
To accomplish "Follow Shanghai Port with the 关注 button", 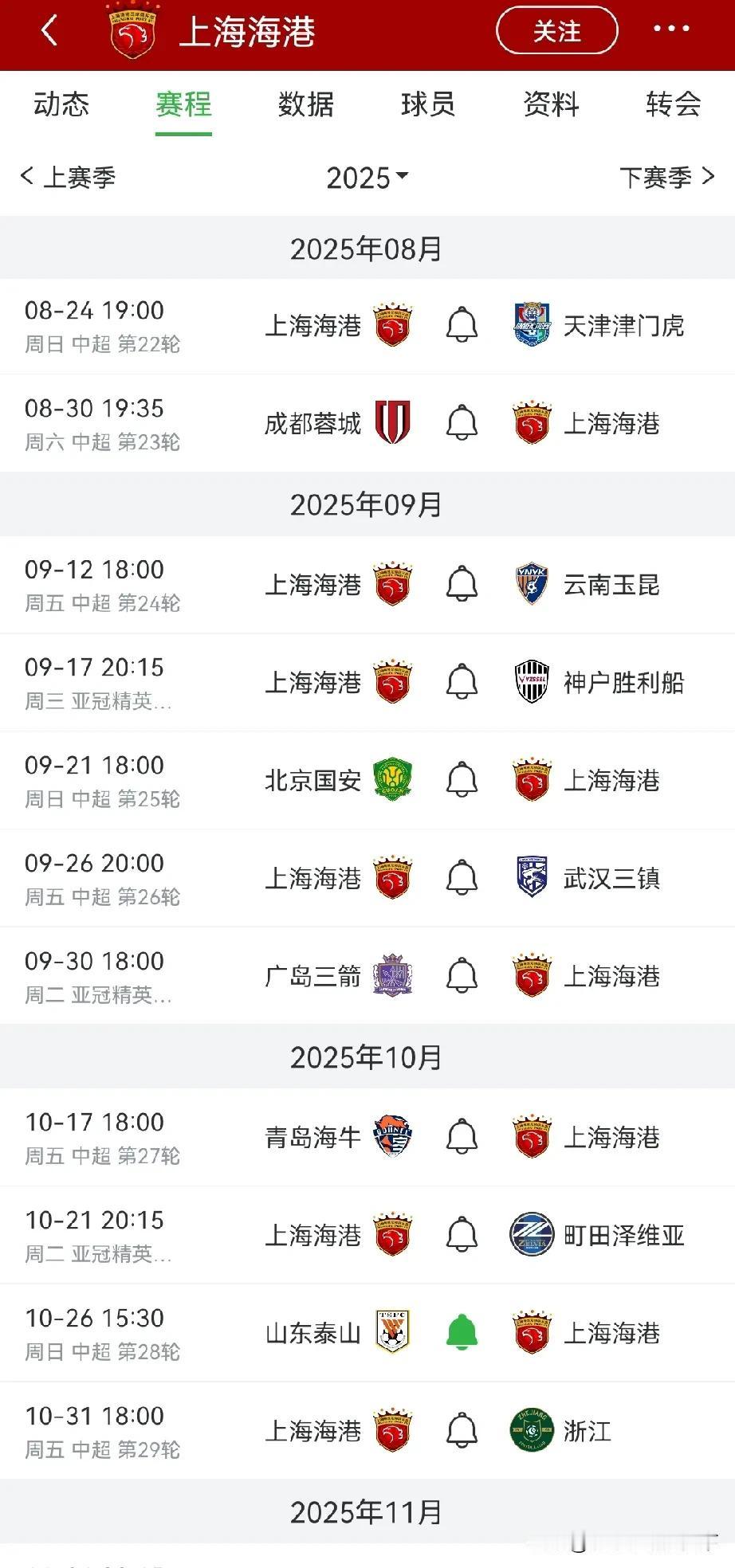I will (x=556, y=32).
